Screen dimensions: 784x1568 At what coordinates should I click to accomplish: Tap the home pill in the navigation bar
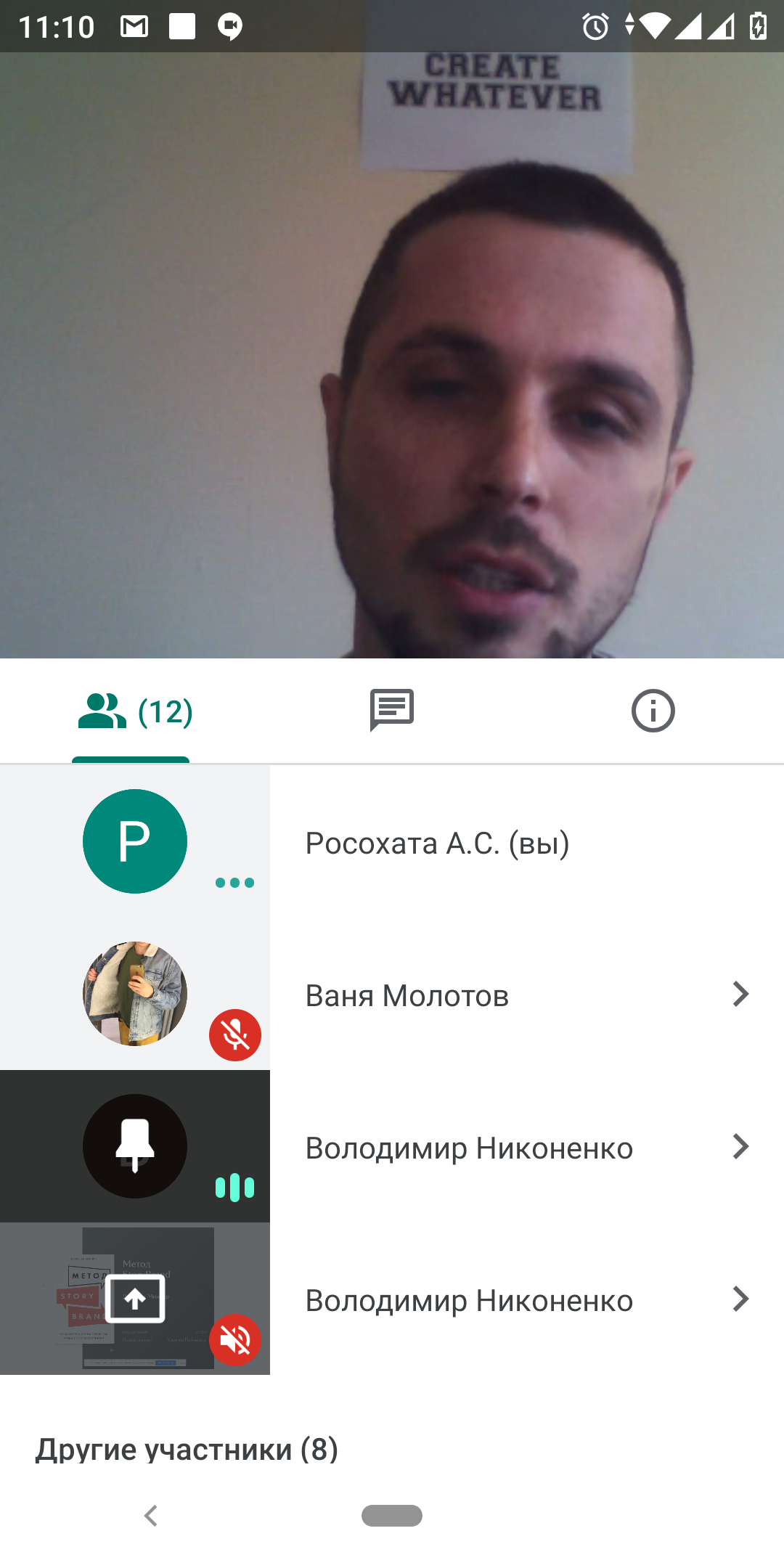point(392,1516)
